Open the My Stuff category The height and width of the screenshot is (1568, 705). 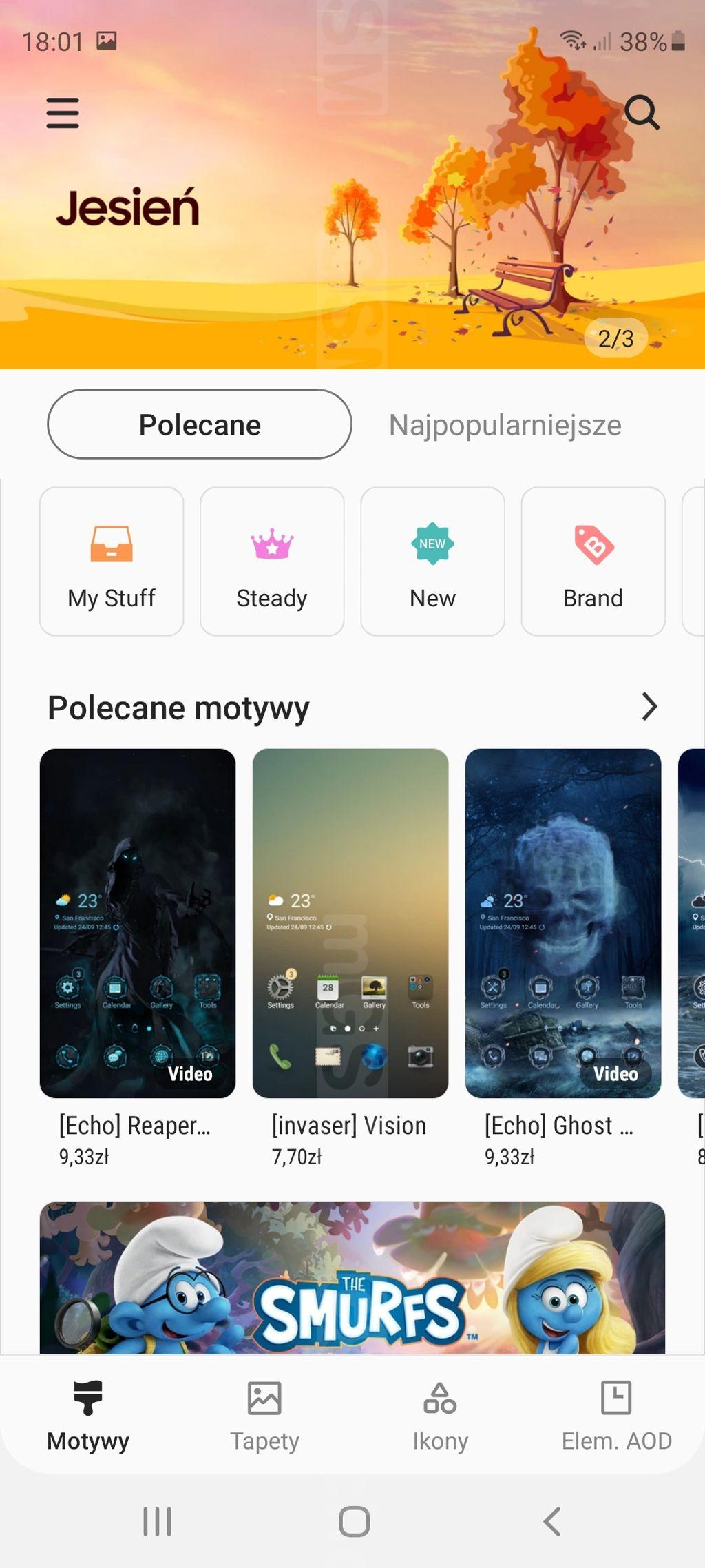pyautogui.click(x=112, y=561)
